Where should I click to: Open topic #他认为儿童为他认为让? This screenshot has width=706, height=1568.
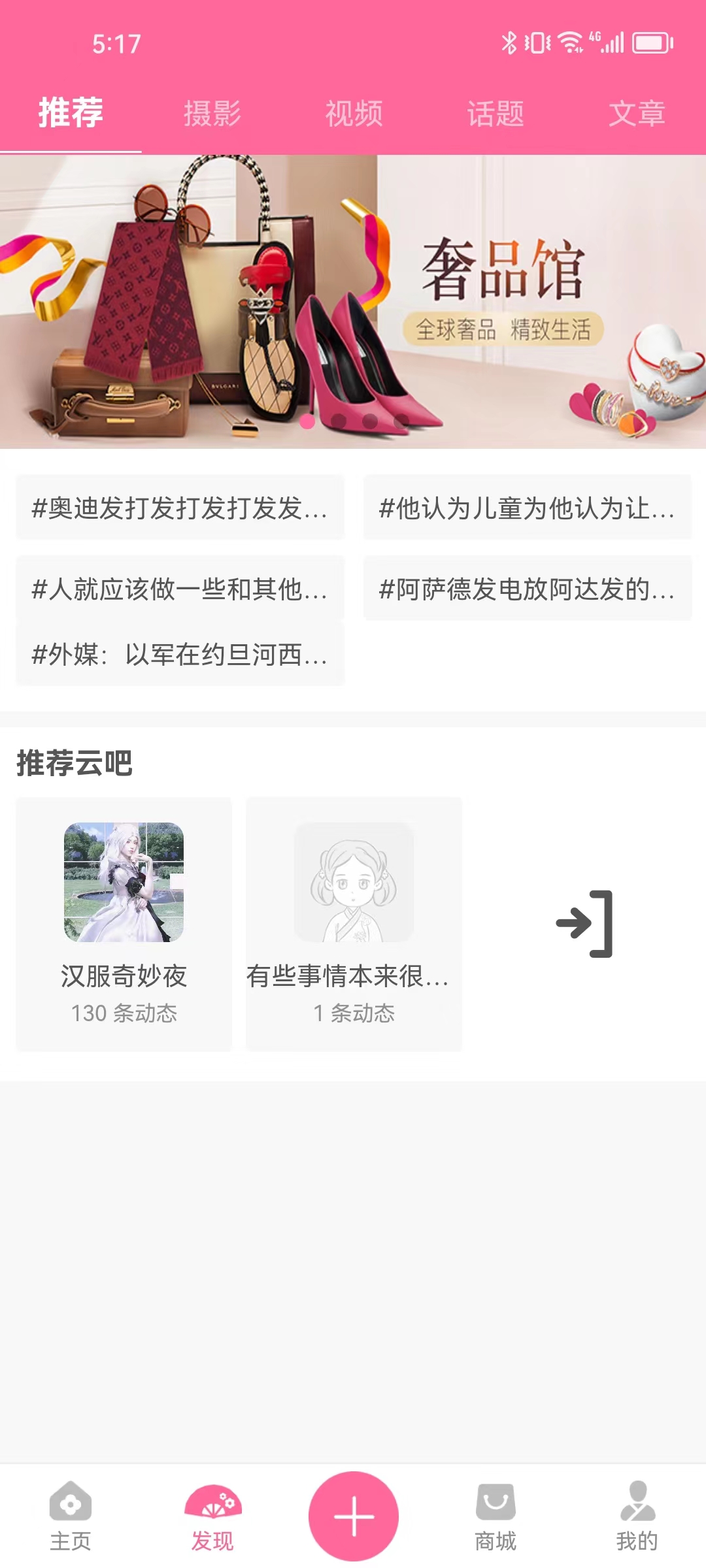[527, 508]
